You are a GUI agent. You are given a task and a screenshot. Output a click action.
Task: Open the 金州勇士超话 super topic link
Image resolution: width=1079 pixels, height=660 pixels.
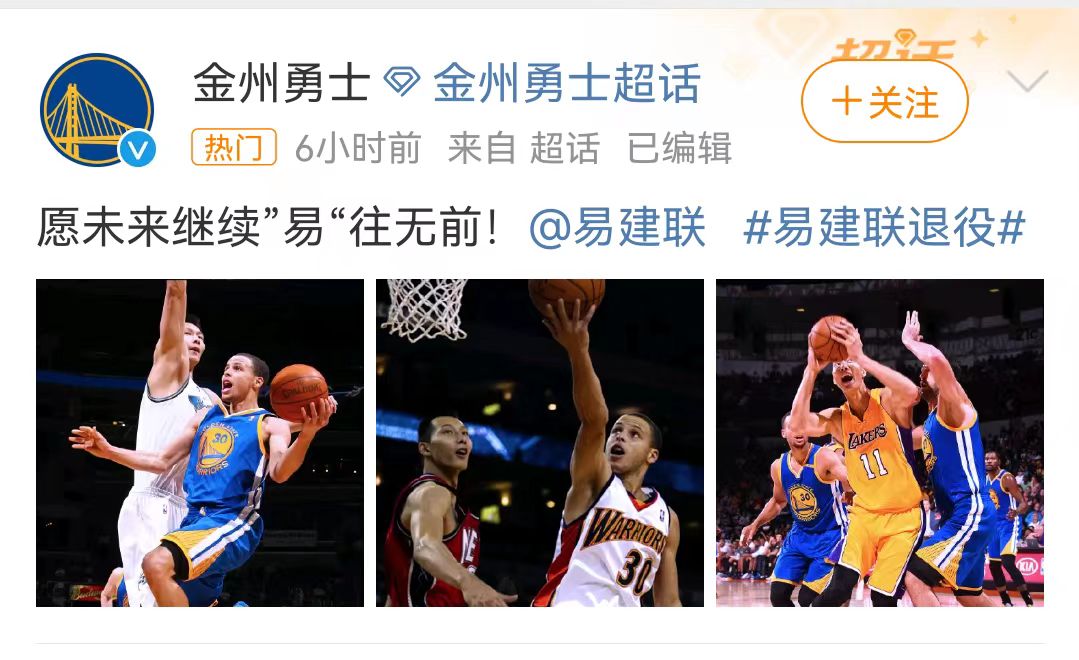coord(566,85)
